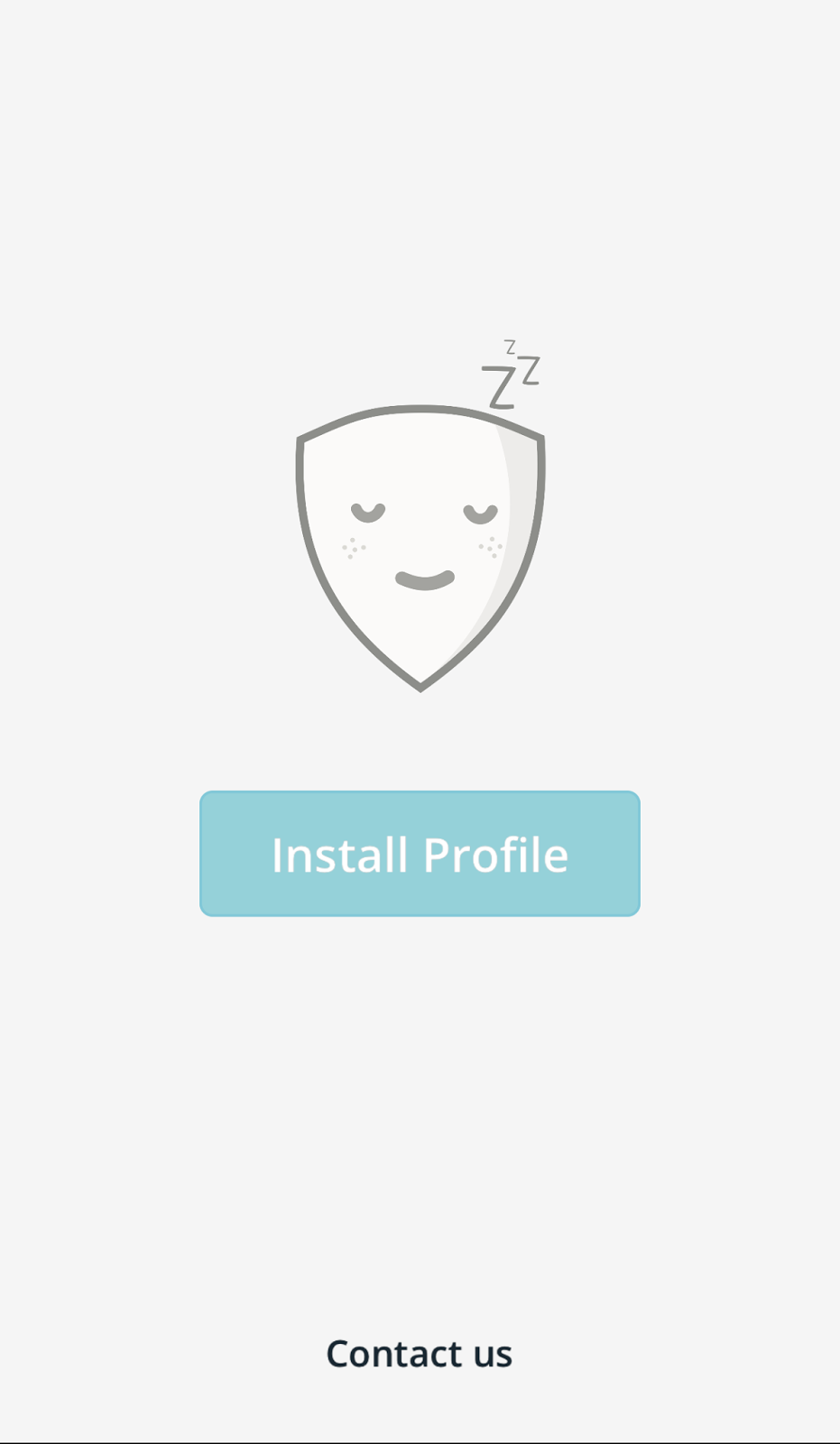This screenshot has height=1444, width=840.
Task: Open the Contact us link
Action: (x=420, y=1354)
